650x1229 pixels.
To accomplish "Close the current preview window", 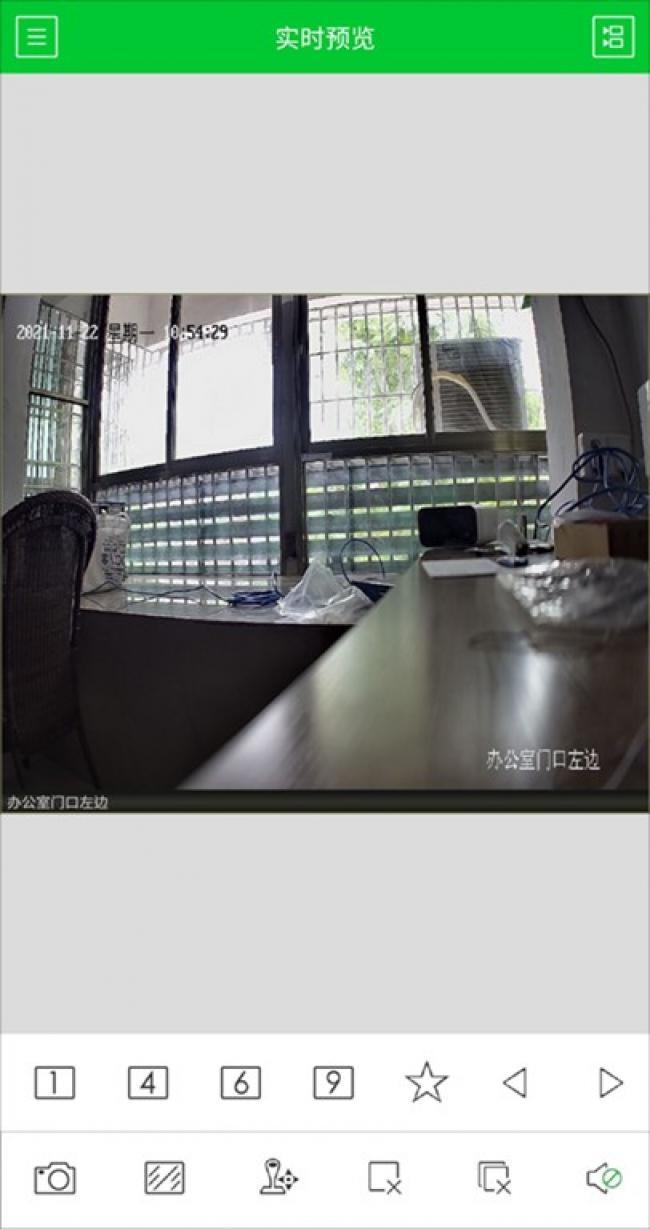I will [385, 1178].
